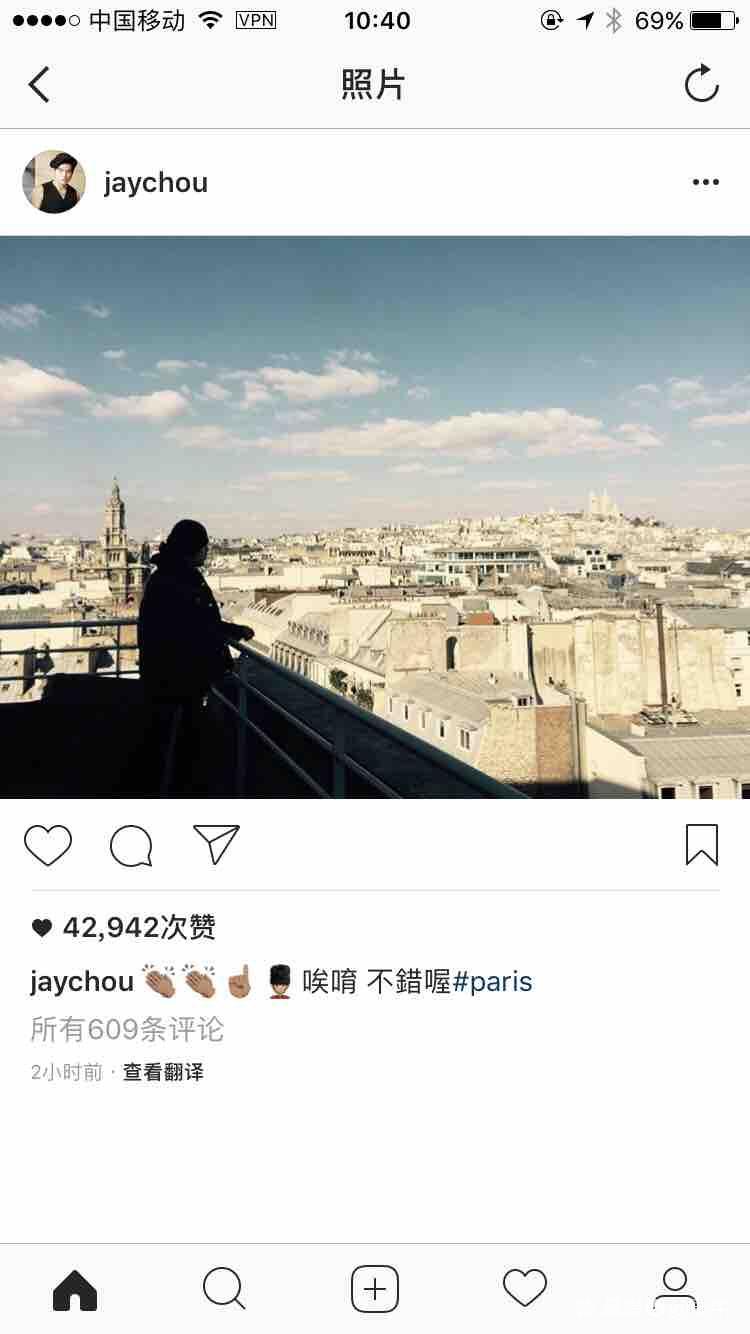Refresh the photo post

(701, 84)
